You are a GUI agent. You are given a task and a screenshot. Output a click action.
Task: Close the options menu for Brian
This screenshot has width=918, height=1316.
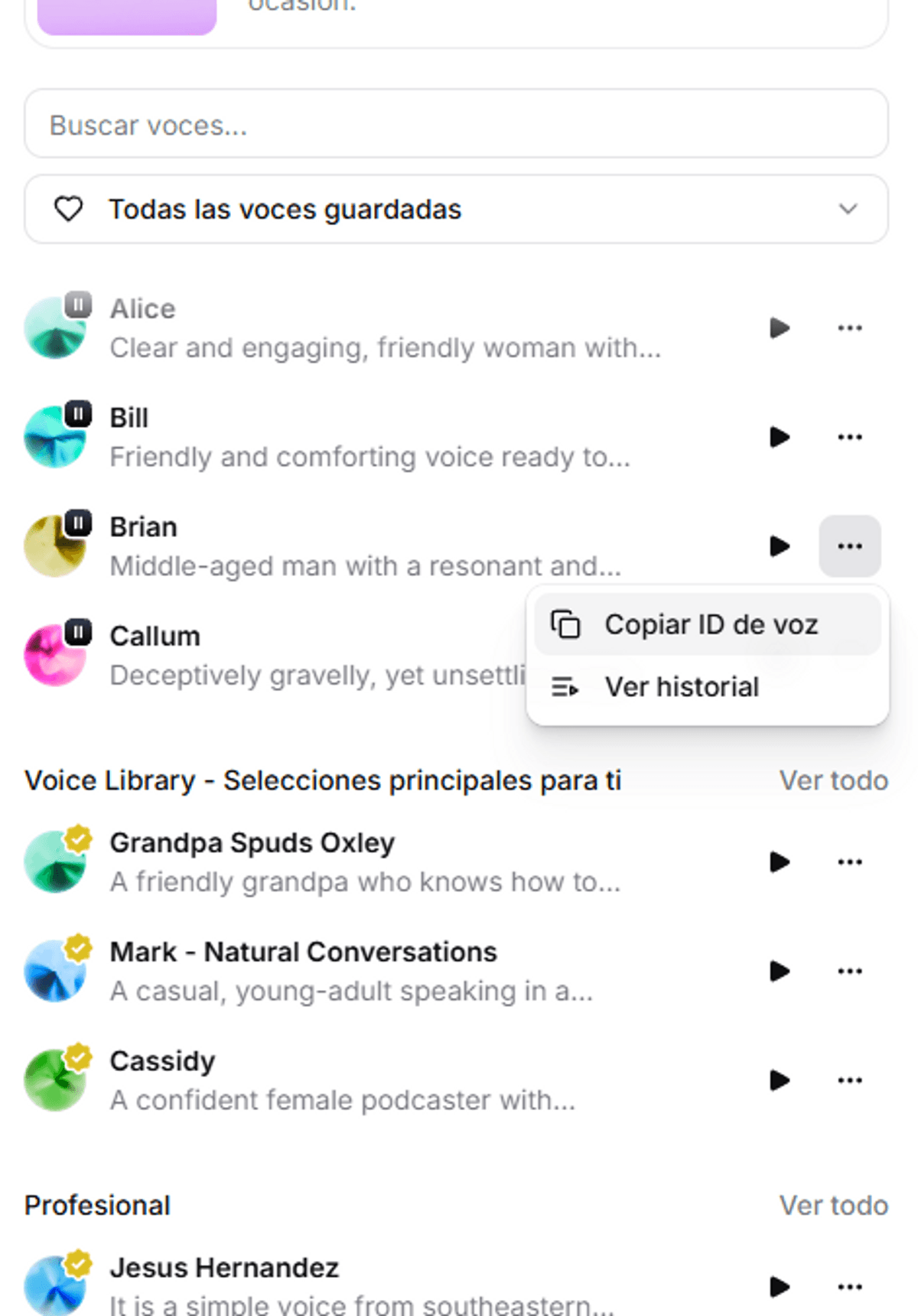click(x=849, y=546)
